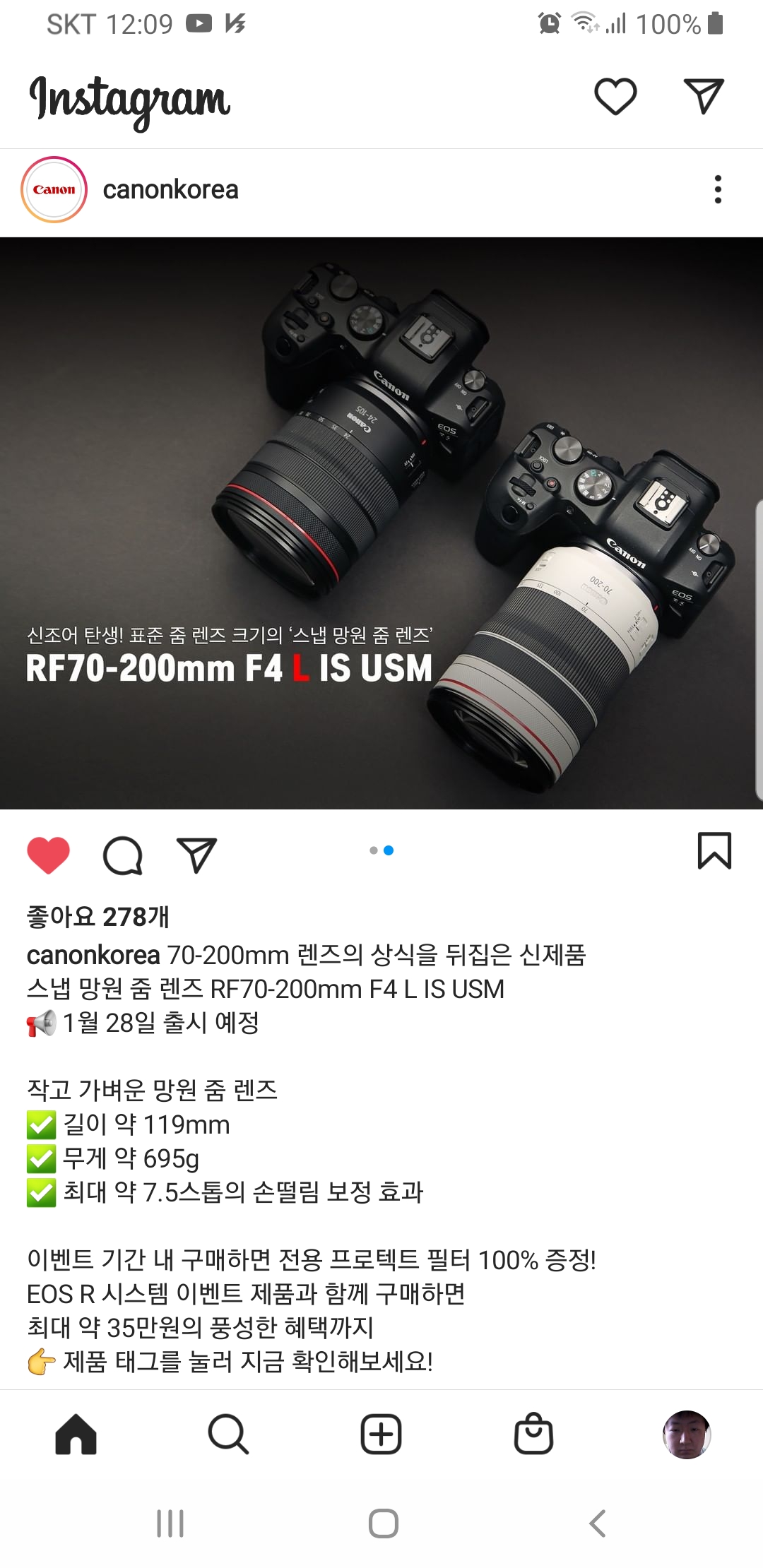Open canonkorea's profile picture

(x=54, y=189)
